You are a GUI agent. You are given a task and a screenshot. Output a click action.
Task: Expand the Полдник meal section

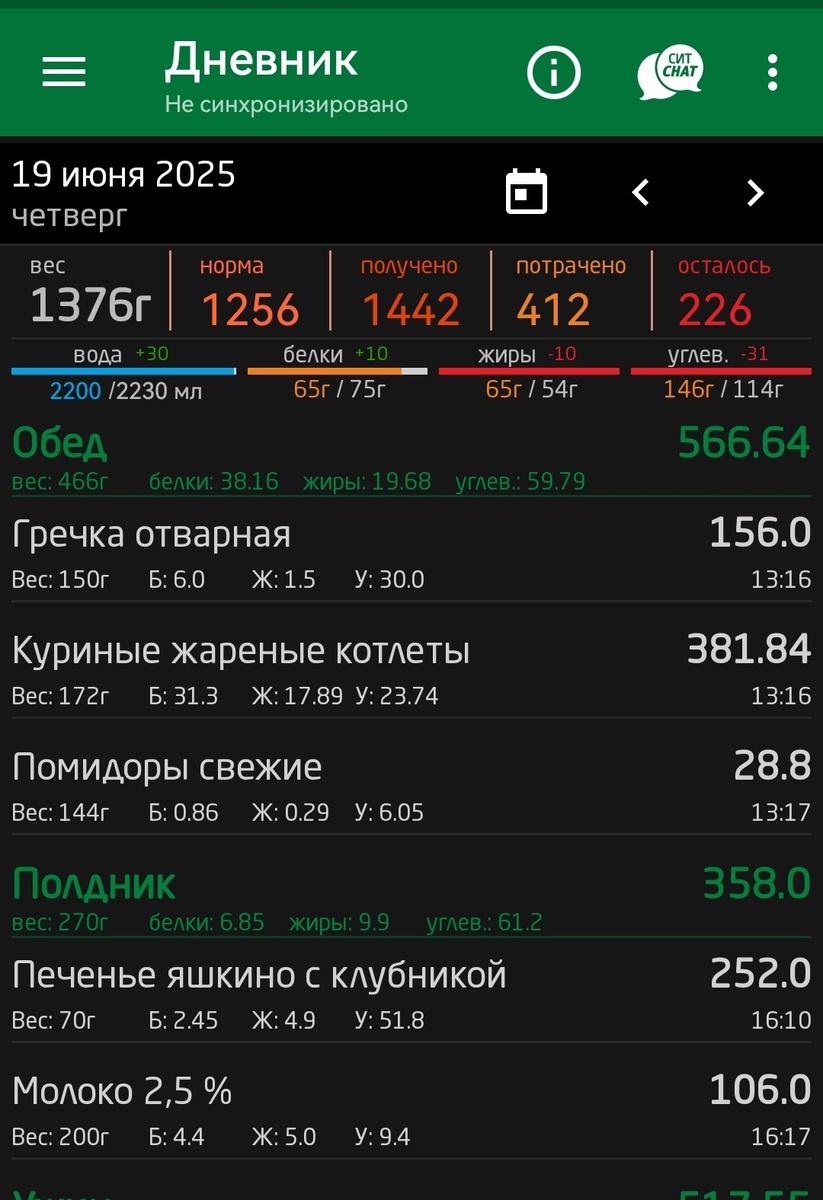coord(93,884)
